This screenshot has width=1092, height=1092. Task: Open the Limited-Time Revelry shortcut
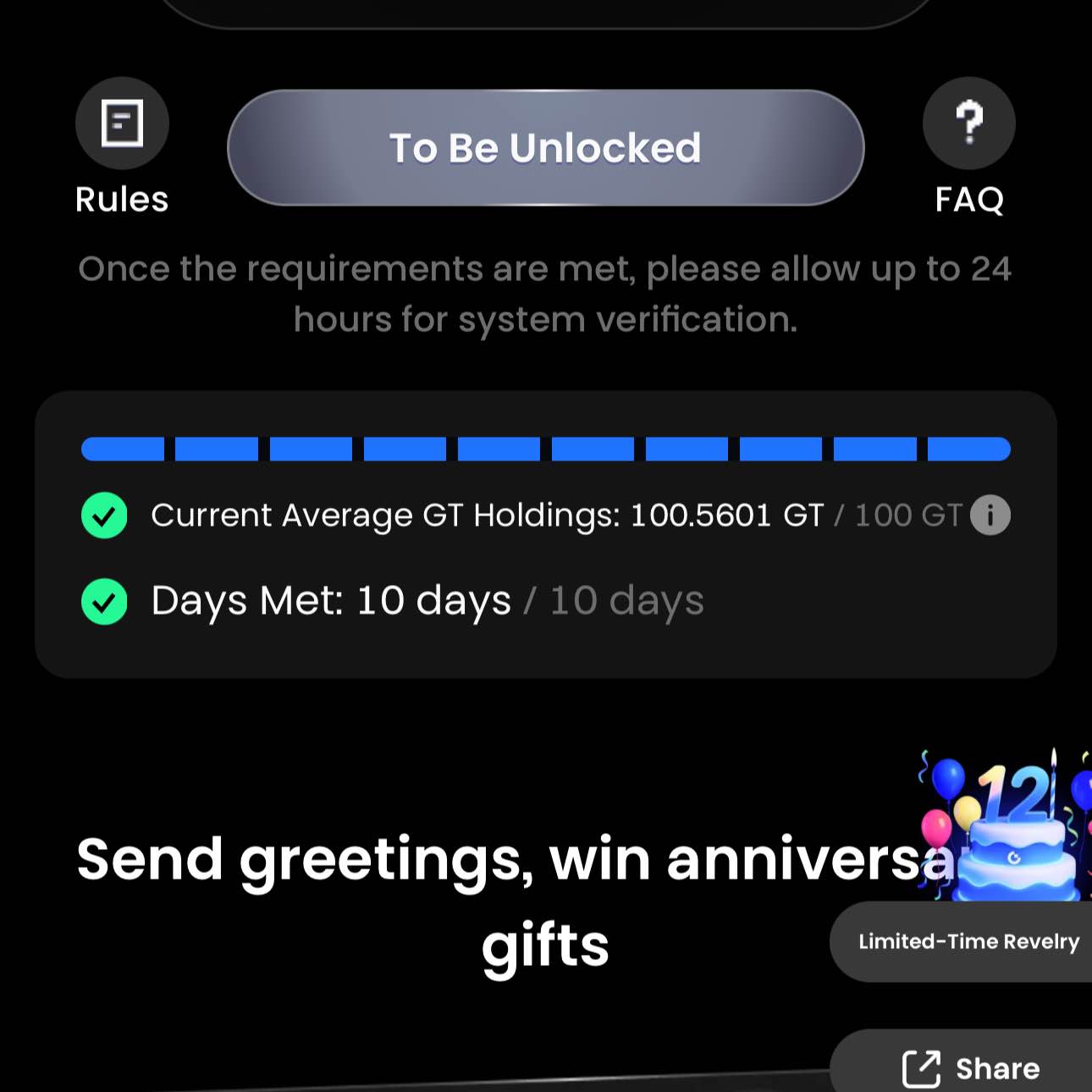[968, 941]
